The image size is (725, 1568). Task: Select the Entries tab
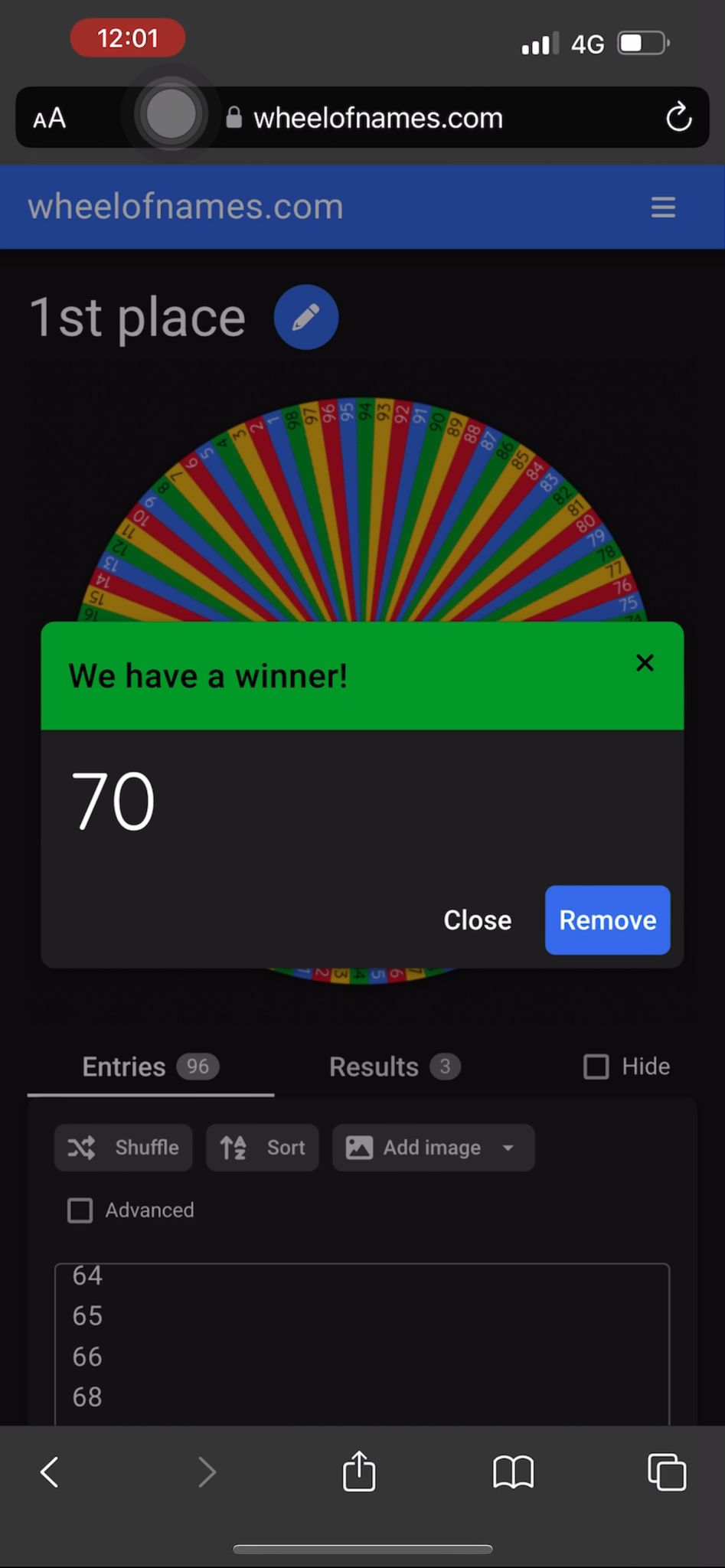pyautogui.click(x=150, y=1067)
